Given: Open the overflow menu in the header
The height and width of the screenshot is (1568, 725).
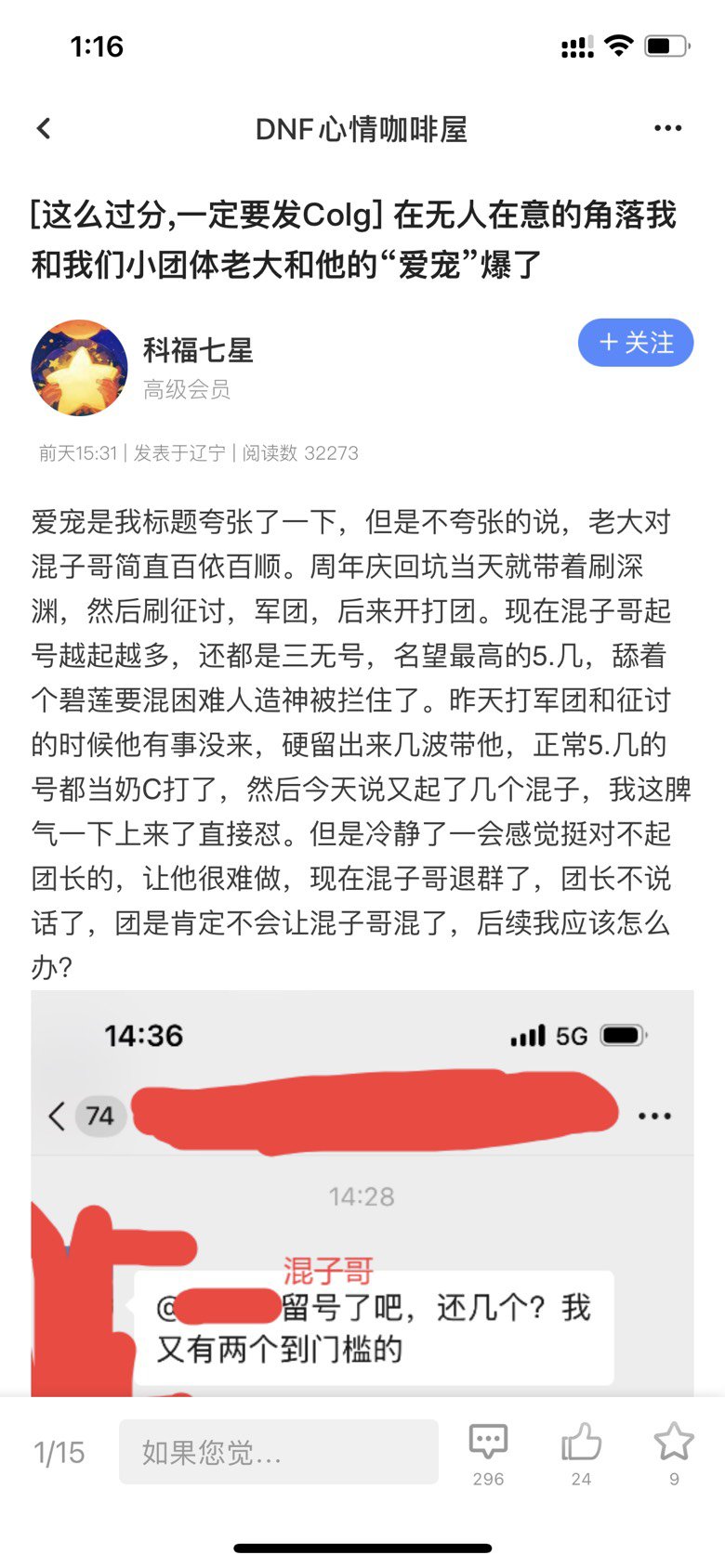Looking at the screenshot, I should tap(667, 128).
